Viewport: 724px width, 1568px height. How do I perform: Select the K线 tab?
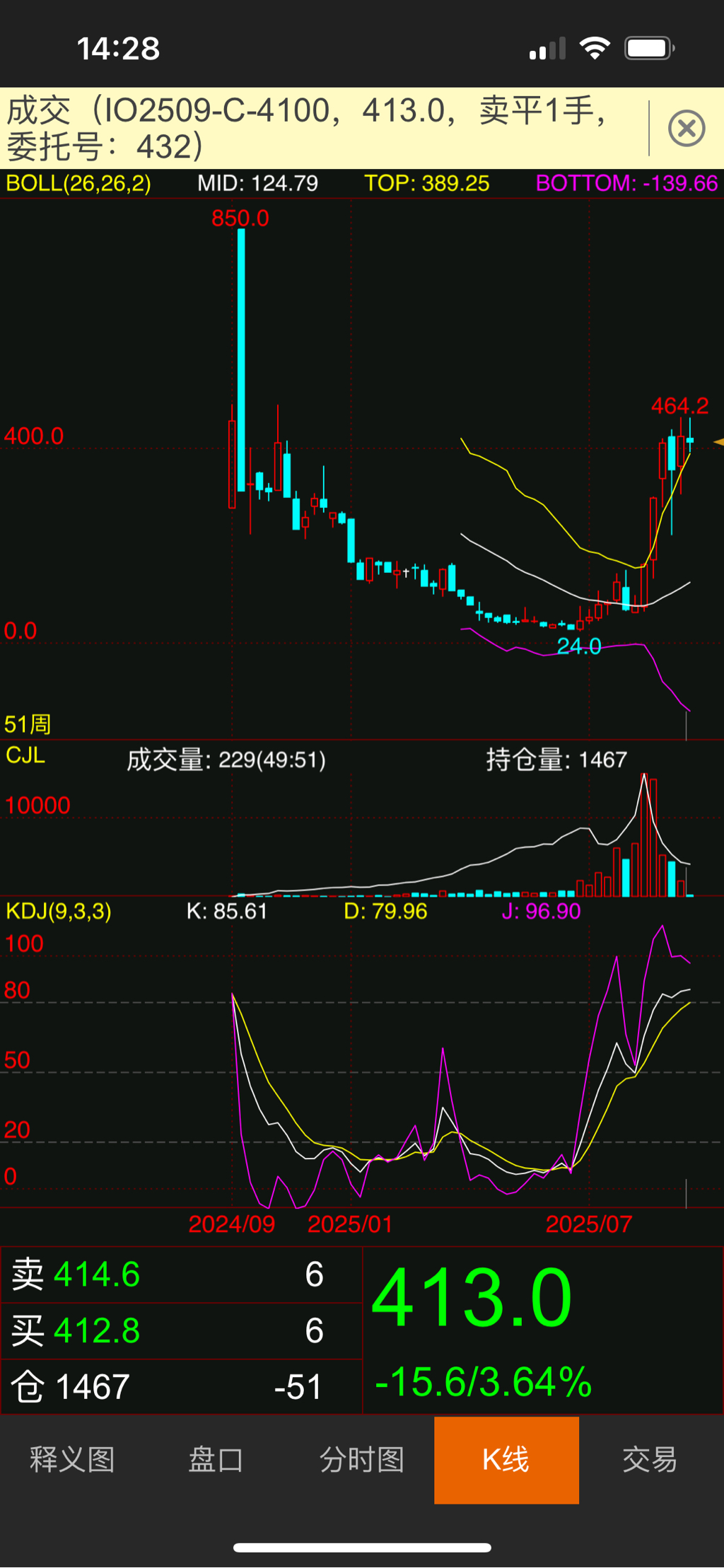506,1460
